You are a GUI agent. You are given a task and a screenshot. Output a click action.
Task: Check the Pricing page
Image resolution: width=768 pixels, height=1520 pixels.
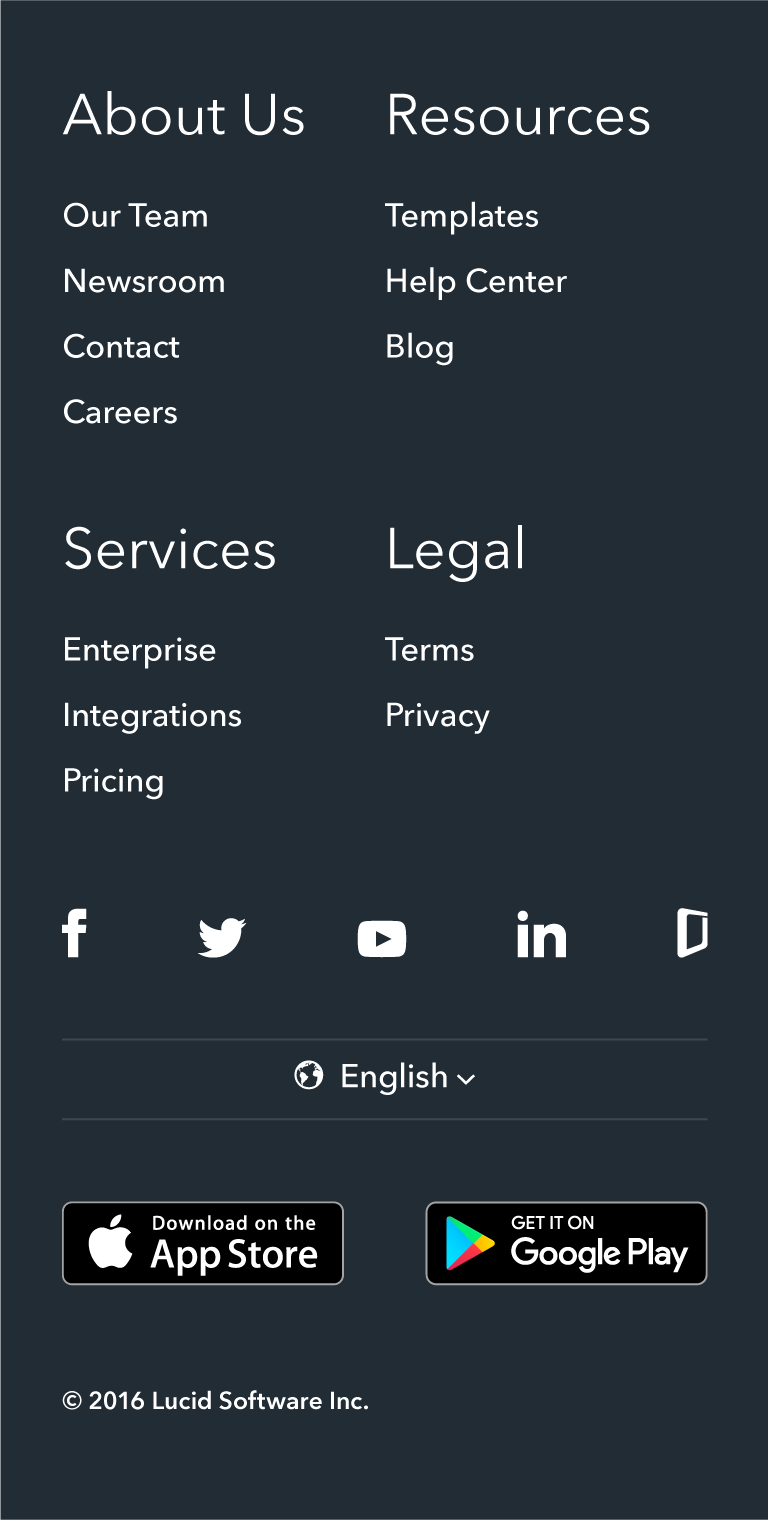(x=114, y=781)
